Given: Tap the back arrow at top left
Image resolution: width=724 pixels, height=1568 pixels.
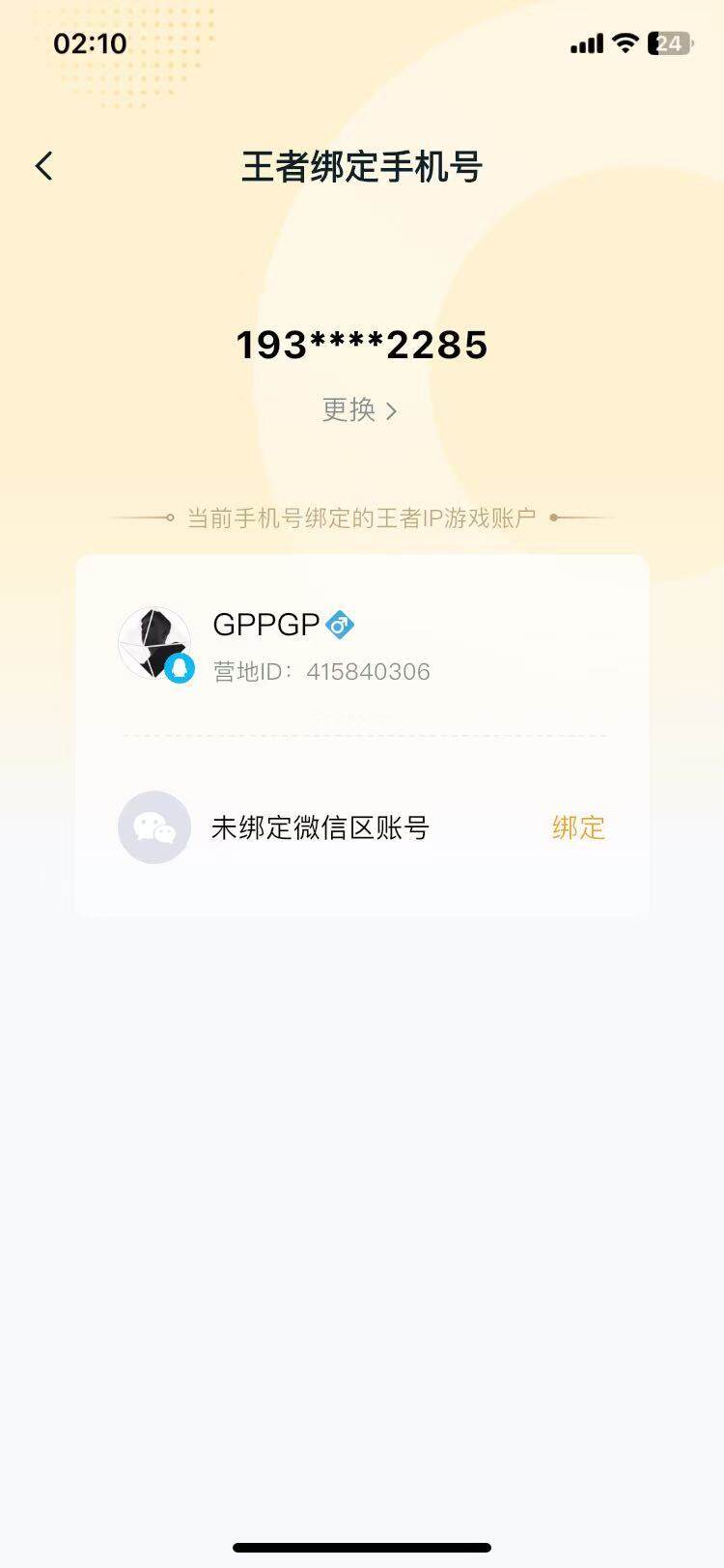Looking at the screenshot, I should 43,166.
